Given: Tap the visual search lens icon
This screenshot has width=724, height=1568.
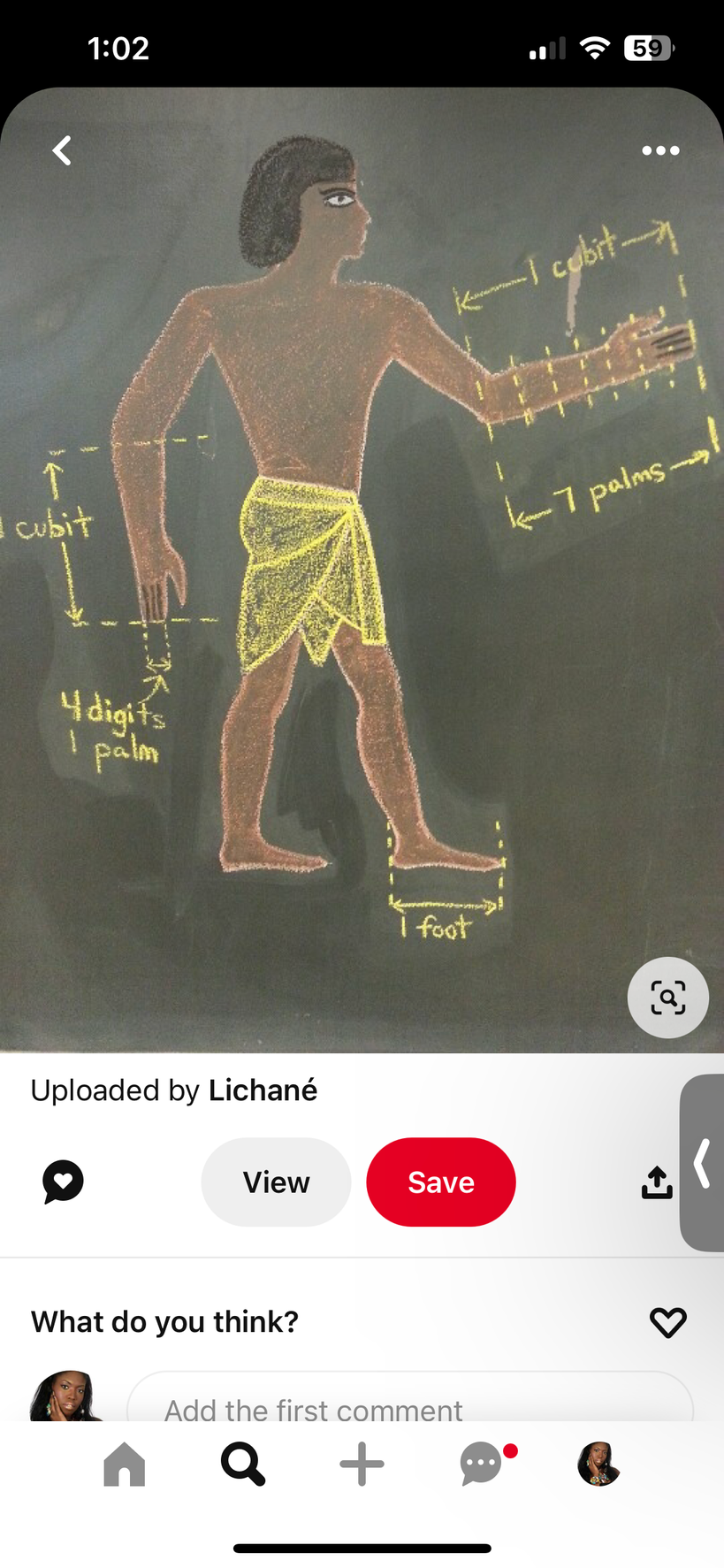Looking at the screenshot, I should pos(667,998).
